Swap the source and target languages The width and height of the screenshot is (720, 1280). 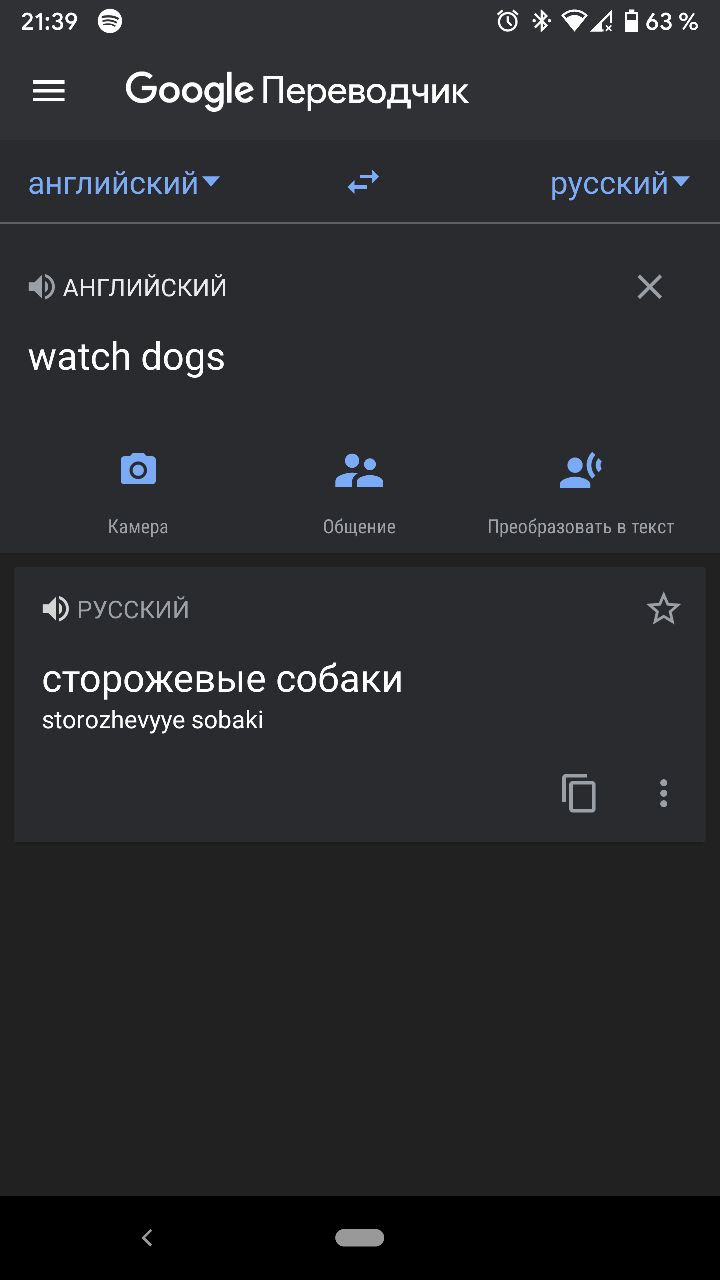363,182
